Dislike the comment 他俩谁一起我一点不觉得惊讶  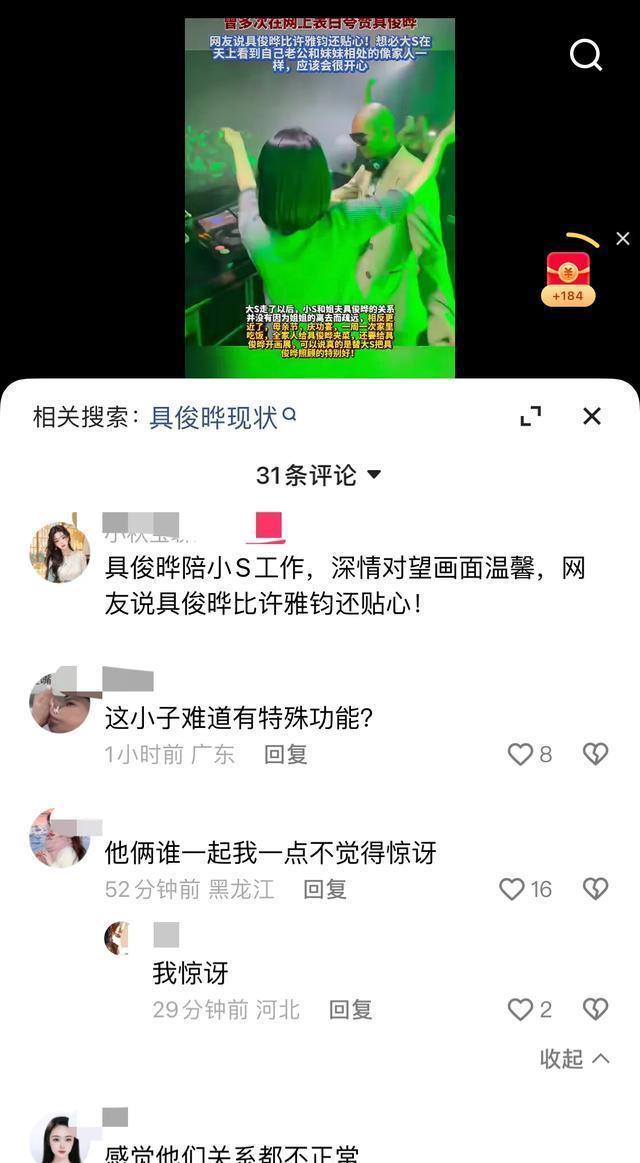pyautogui.click(x=595, y=889)
